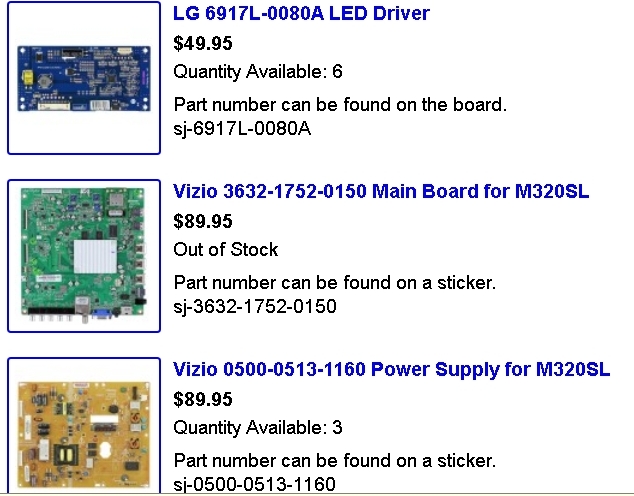
Task: Tap the LG LED Driver board image
Action: tap(84, 78)
